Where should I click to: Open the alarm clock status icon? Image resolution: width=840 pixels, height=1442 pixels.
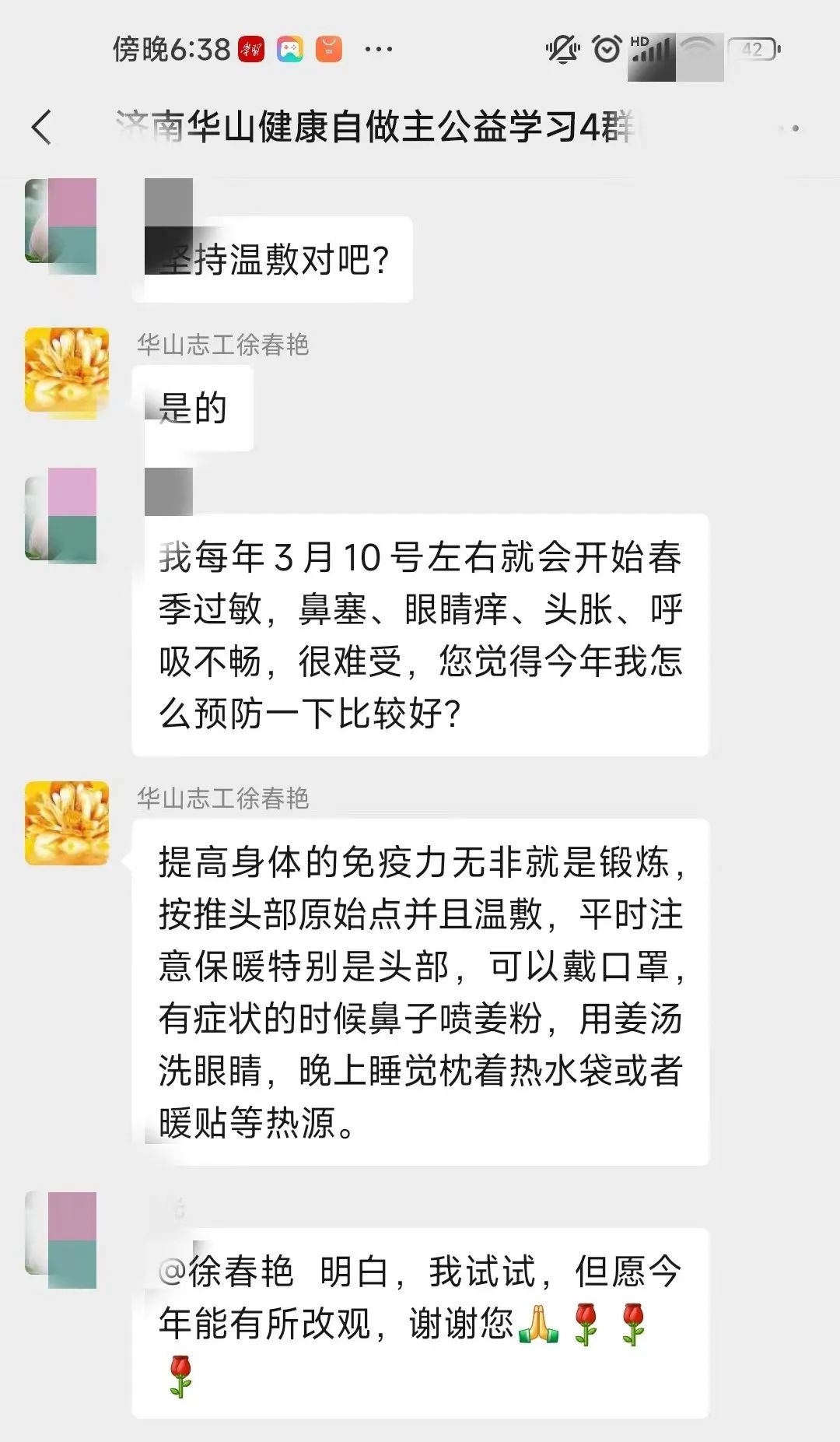tap(607, 48)
